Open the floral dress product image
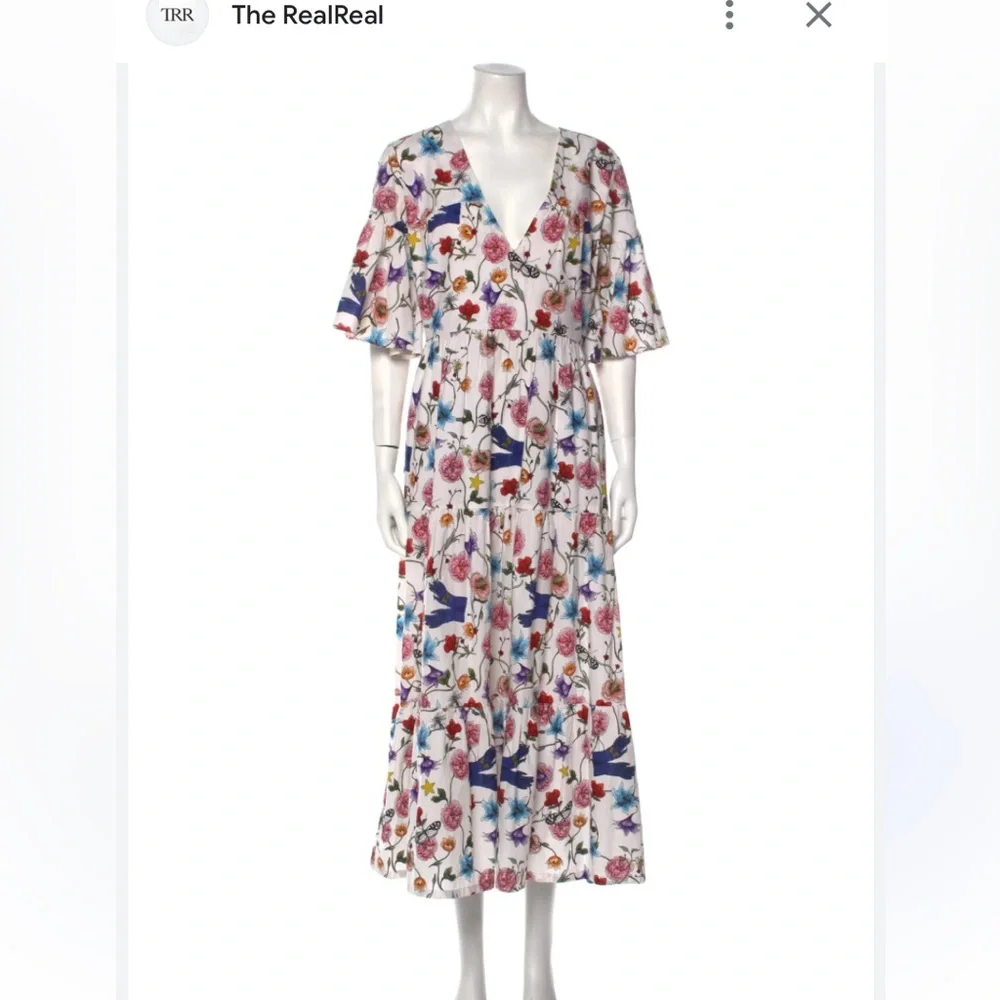This screenshot has width=1000, height=1000. (x=500, y=520)
